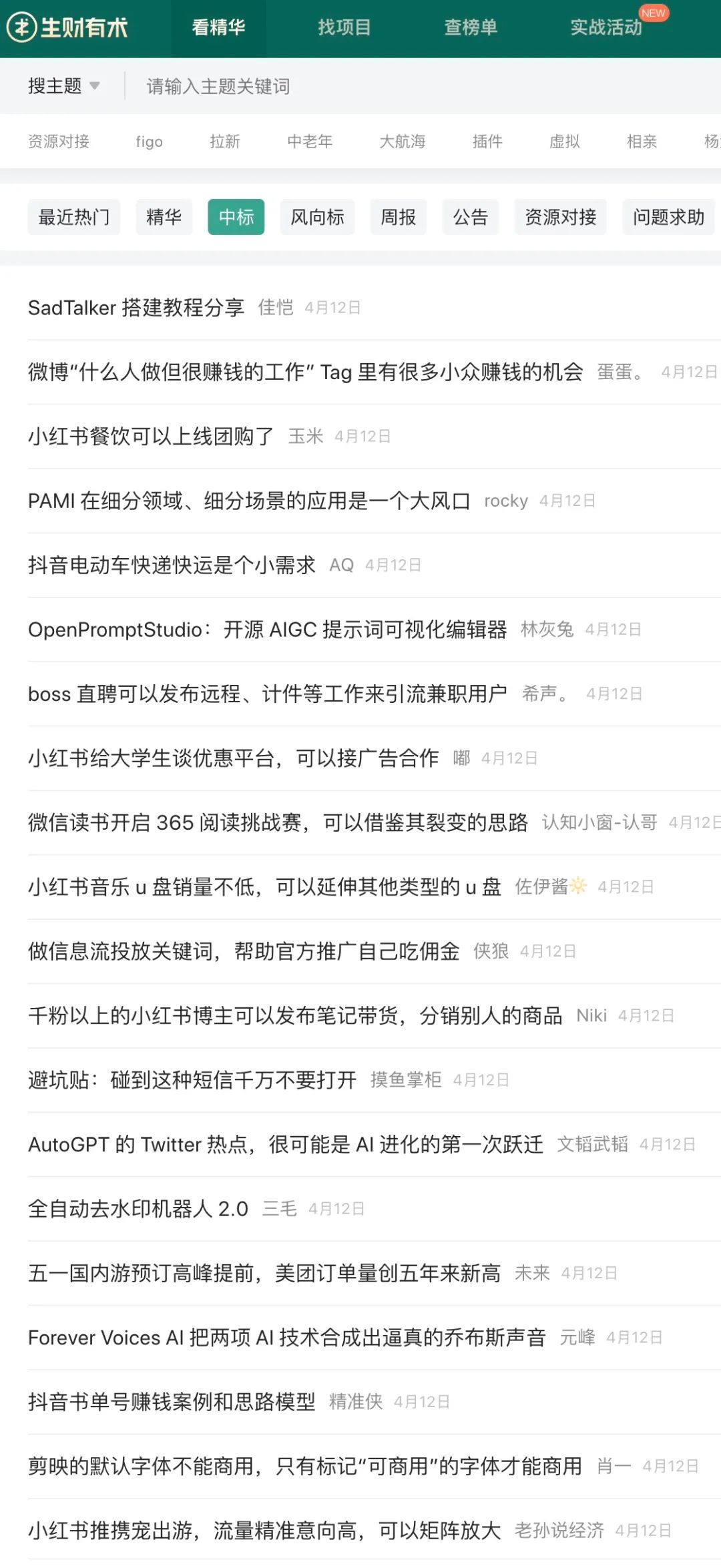The height and width of the screenshot is (1568, 721).
Task: Expand the 搜主题 dropdown
Action: pyautogui.click(x=64, y=86)
